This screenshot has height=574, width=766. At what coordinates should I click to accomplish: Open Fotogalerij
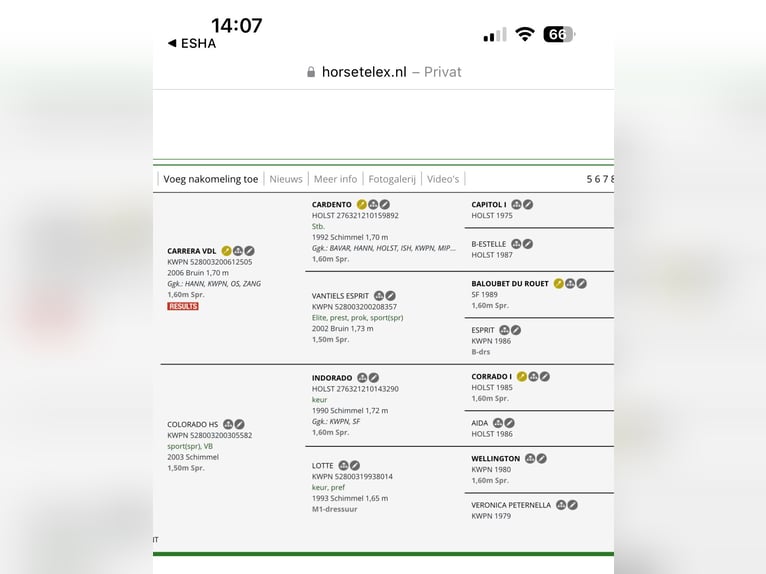[392, 179]
